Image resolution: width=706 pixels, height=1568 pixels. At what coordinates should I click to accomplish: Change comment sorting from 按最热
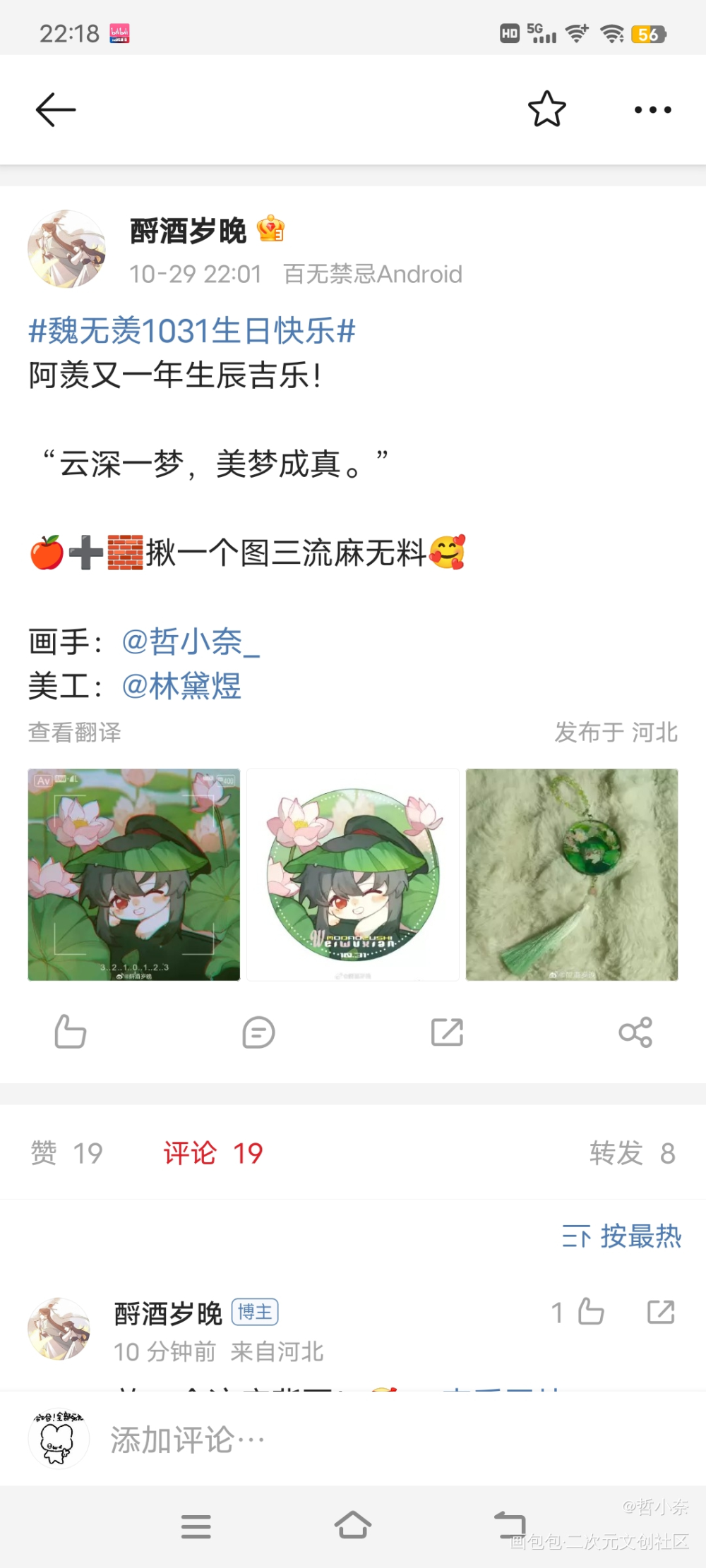tap(621, 1236)
